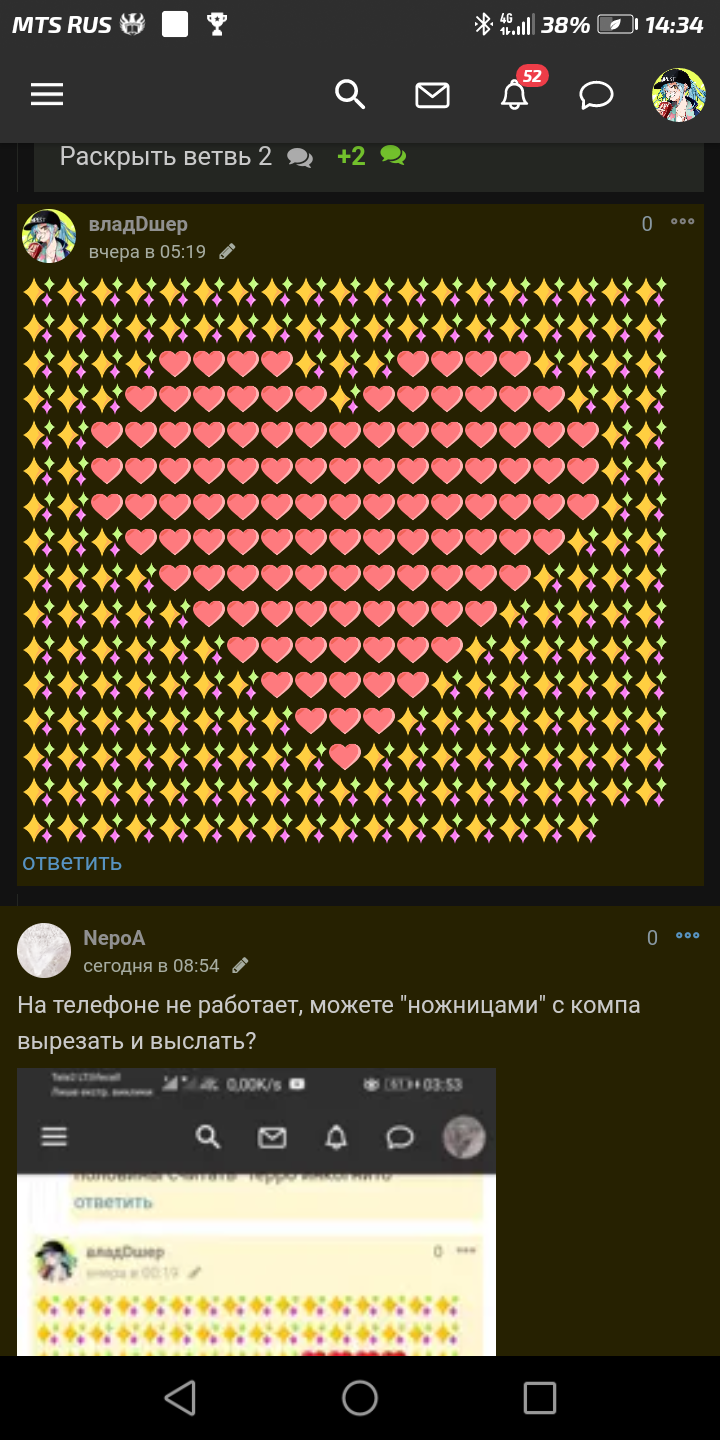Go to home screen via system home button
Screen dimensions: 720x1440
pyautogui.click(x=360, y=1398)
